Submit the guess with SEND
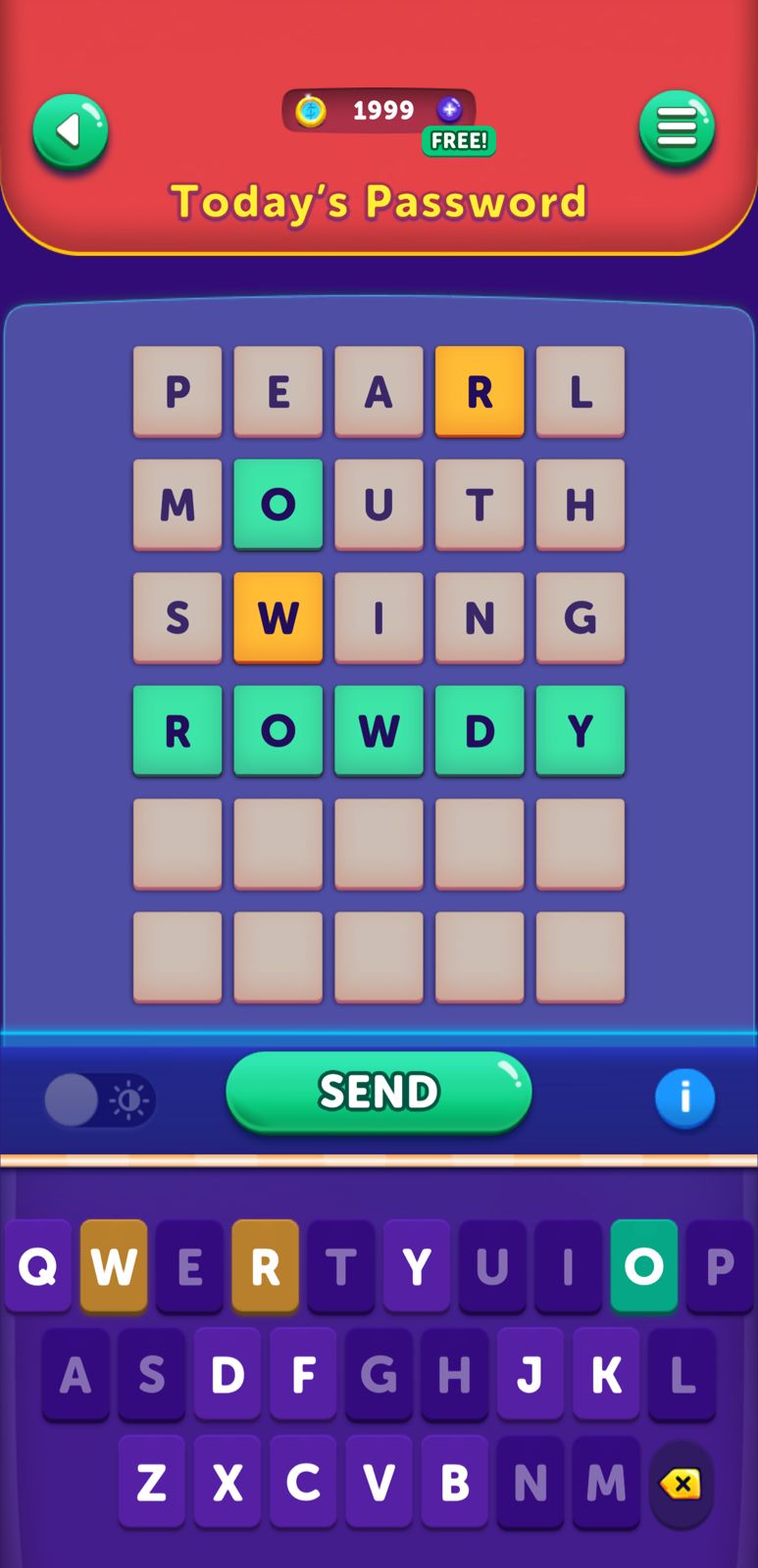 tap(379, 1092)
